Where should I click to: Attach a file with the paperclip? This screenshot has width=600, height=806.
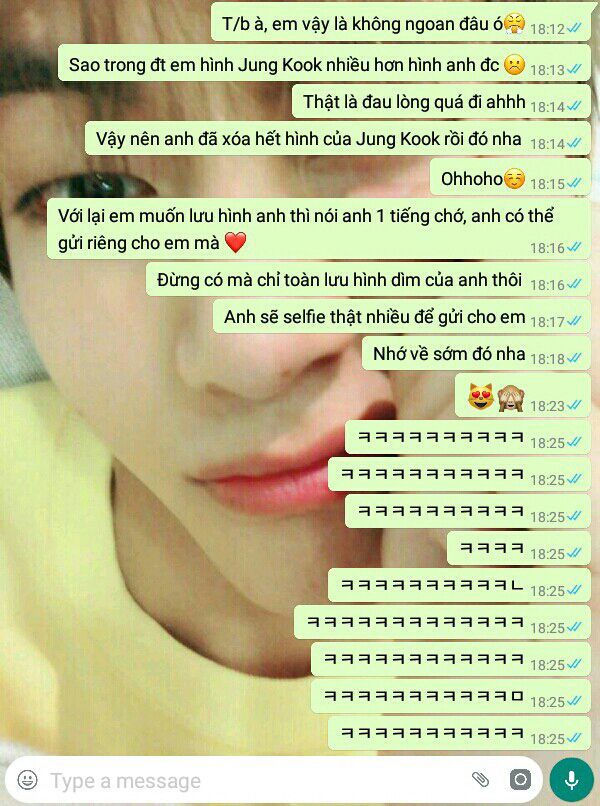[480, 780]
